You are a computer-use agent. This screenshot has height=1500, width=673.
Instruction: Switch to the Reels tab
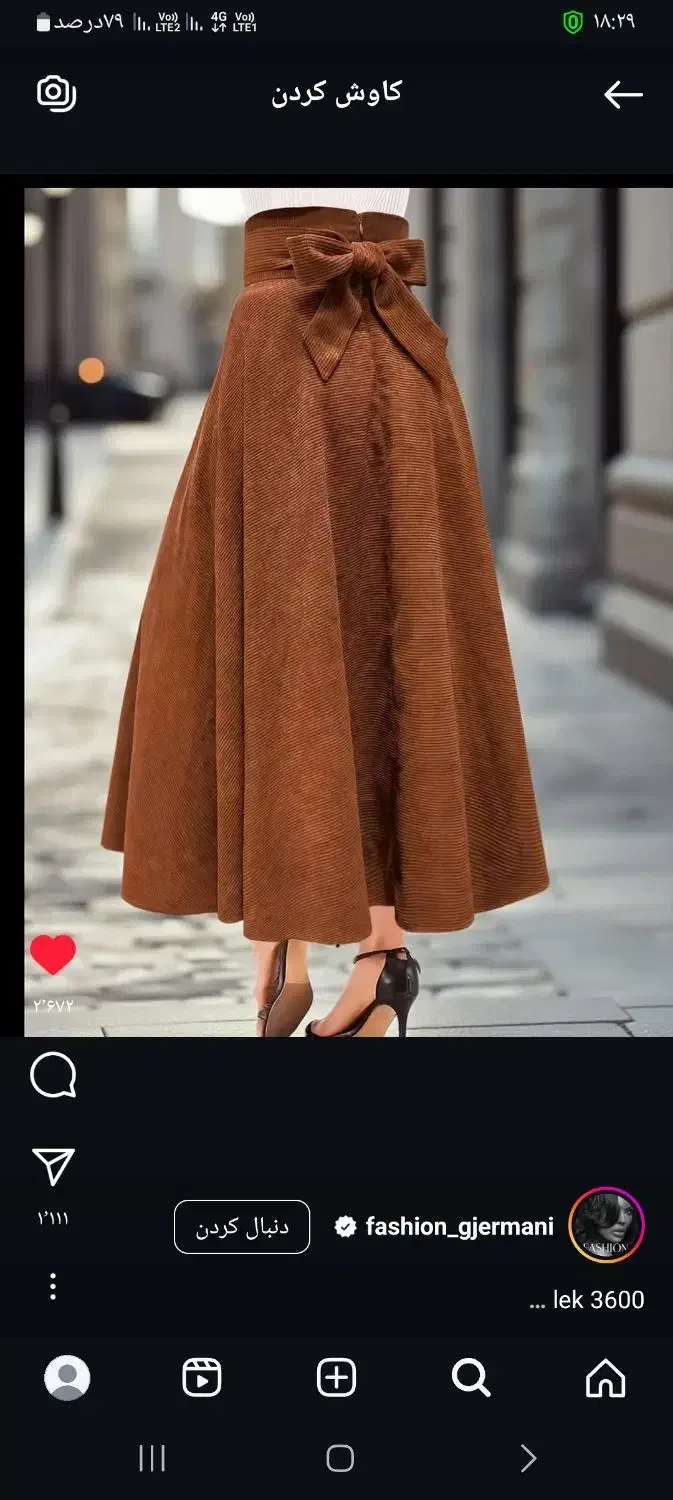coord(202,1378)
